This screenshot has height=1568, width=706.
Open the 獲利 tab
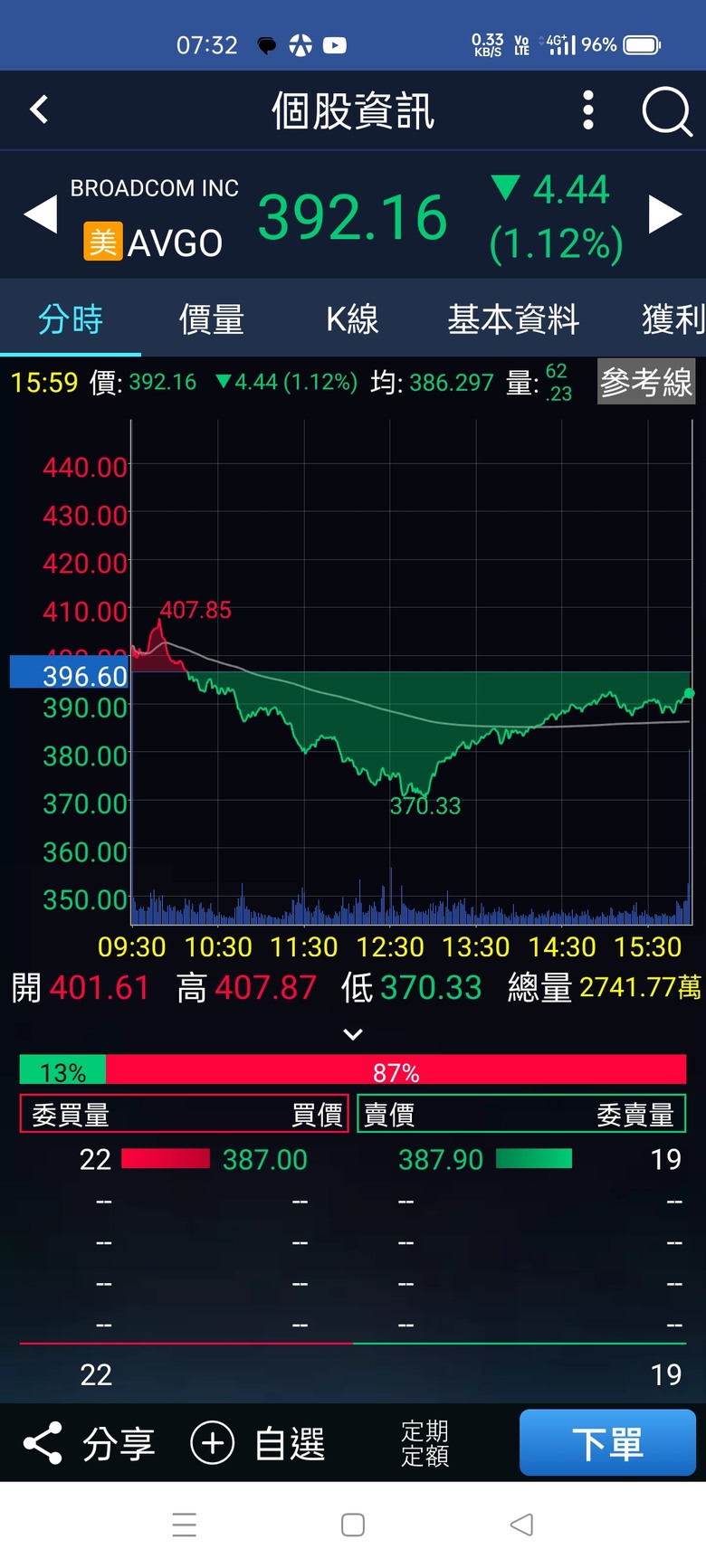coord(673,319)
